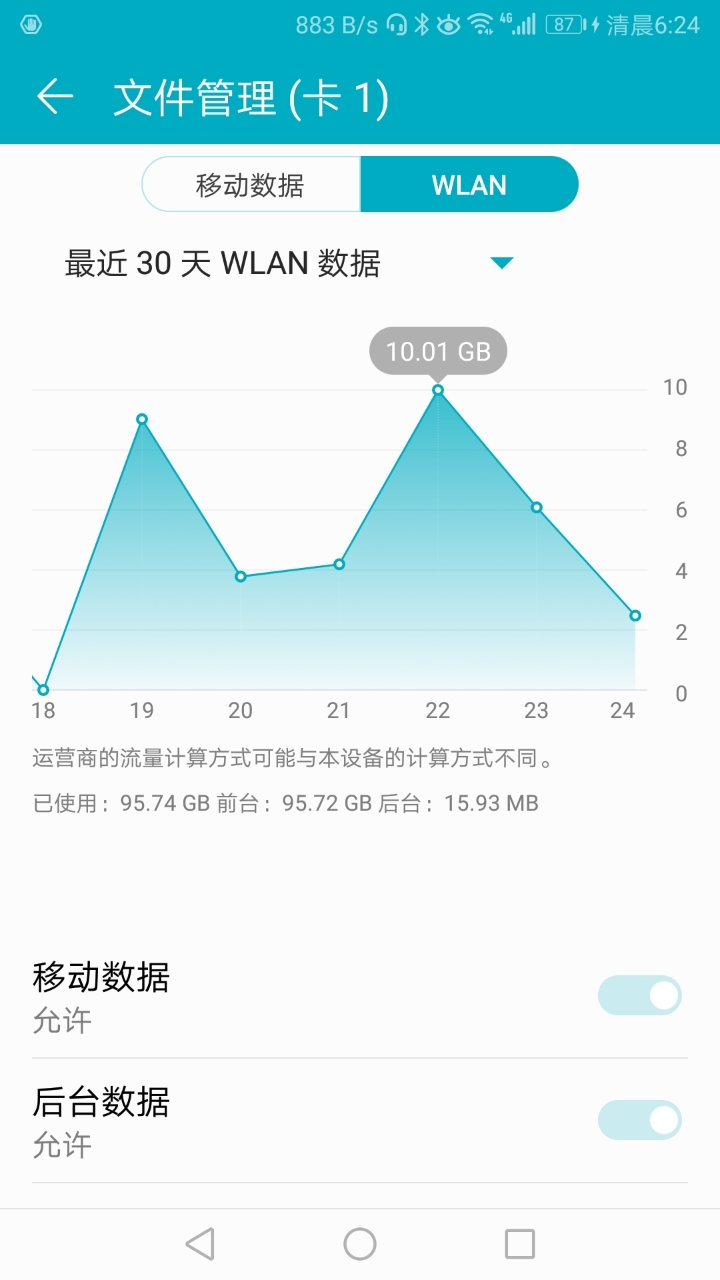Select the WLAN tab

coord(469,183)
